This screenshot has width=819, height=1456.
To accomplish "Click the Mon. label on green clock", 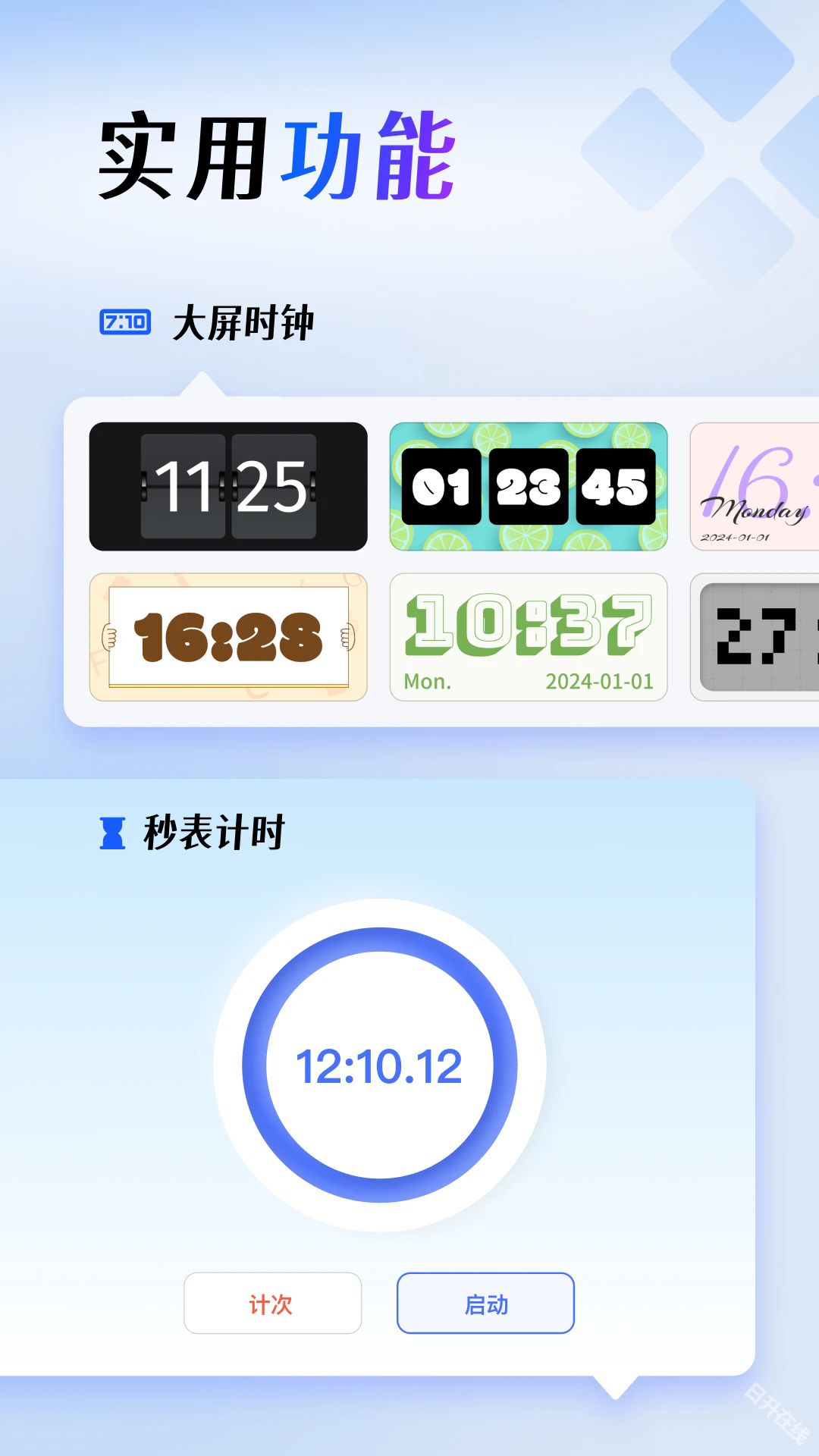I will tap(428, 682).
